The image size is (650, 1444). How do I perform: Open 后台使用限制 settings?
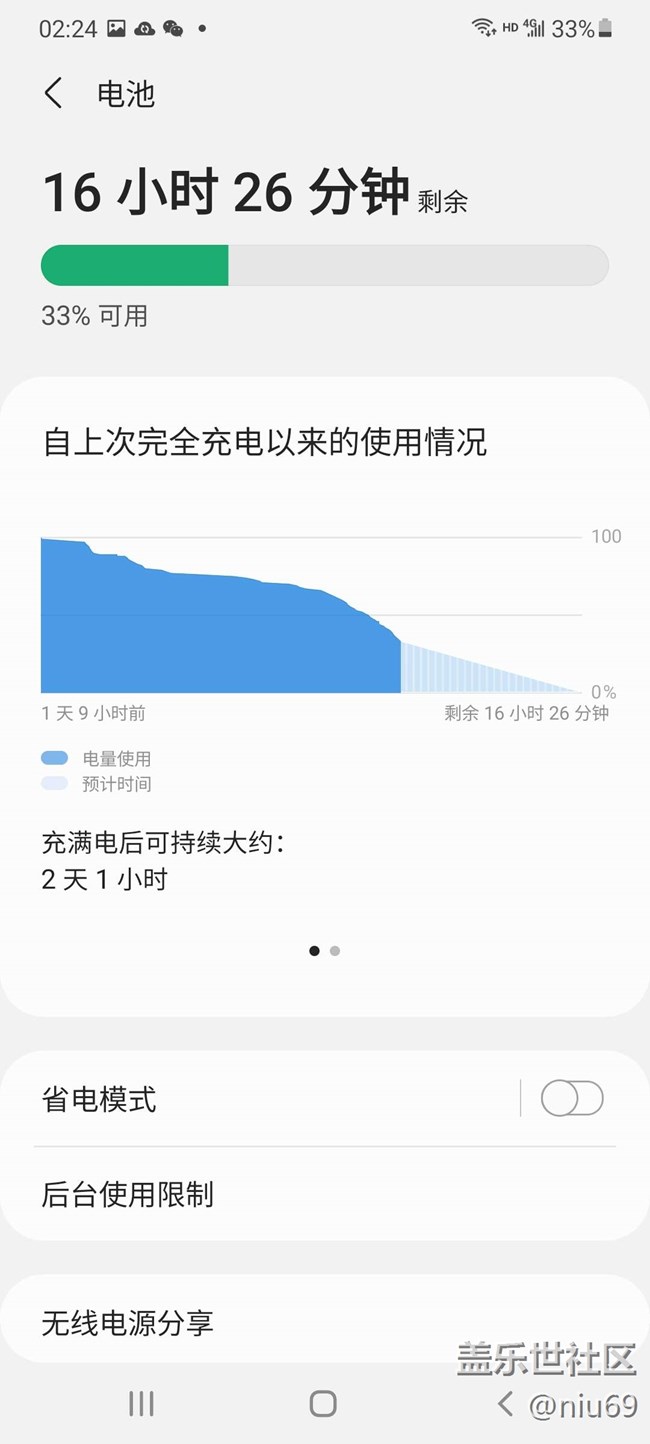(x=300, y=1194)
